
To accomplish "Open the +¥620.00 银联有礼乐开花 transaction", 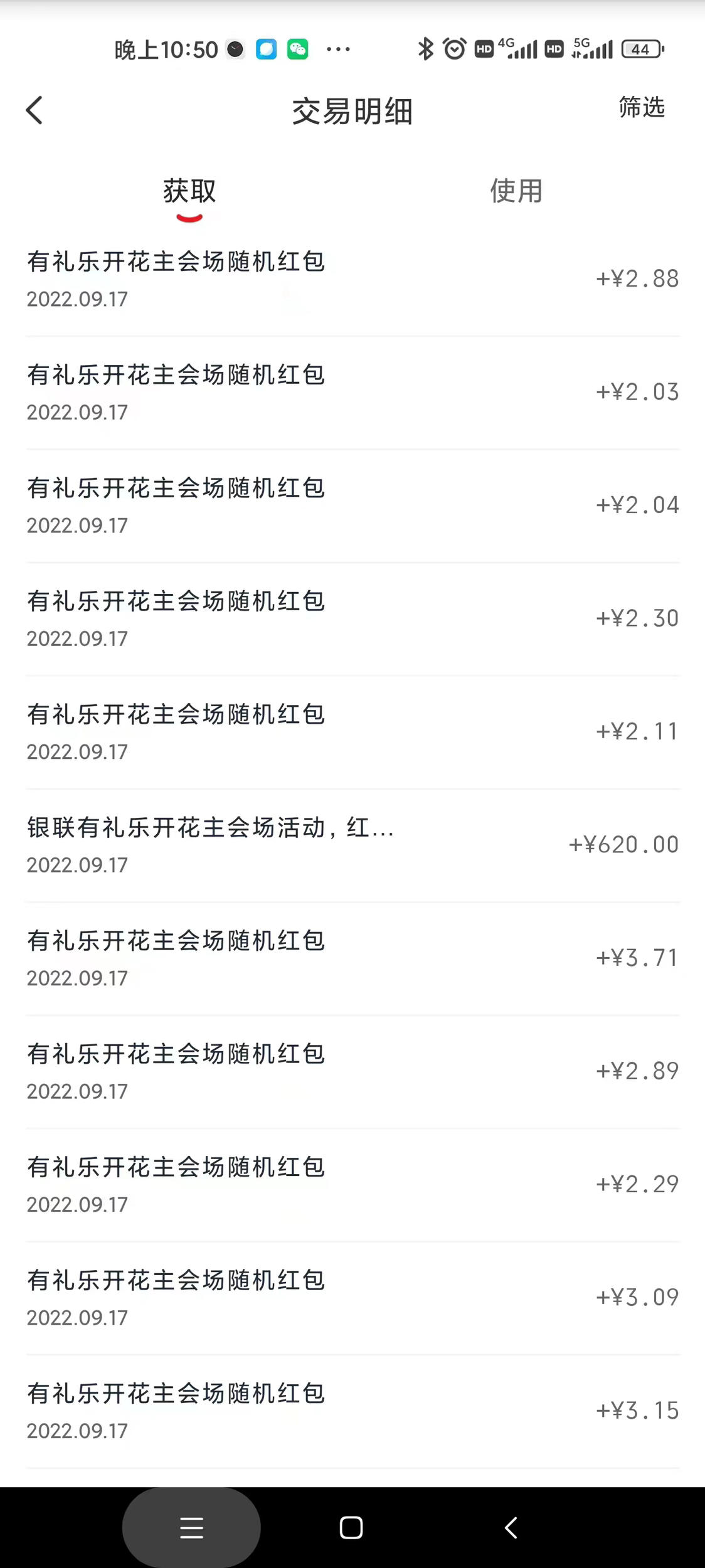I will coord(352,845).
